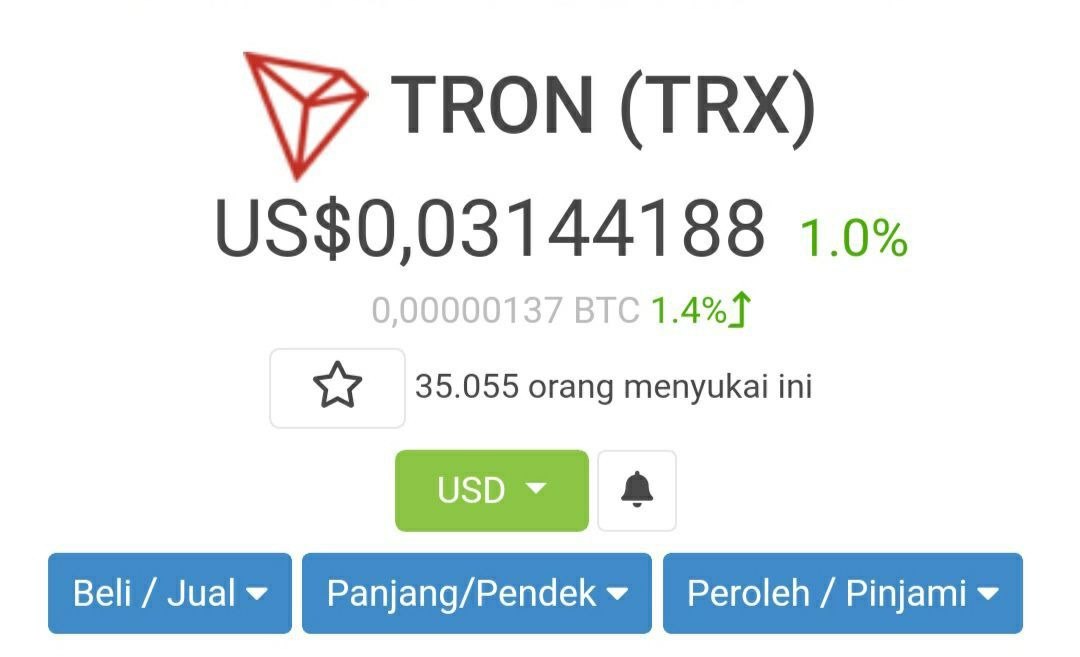Expand the Beli / Jual dropdown
This screenshot has width=1080, height=657.
tap(170, 593)
